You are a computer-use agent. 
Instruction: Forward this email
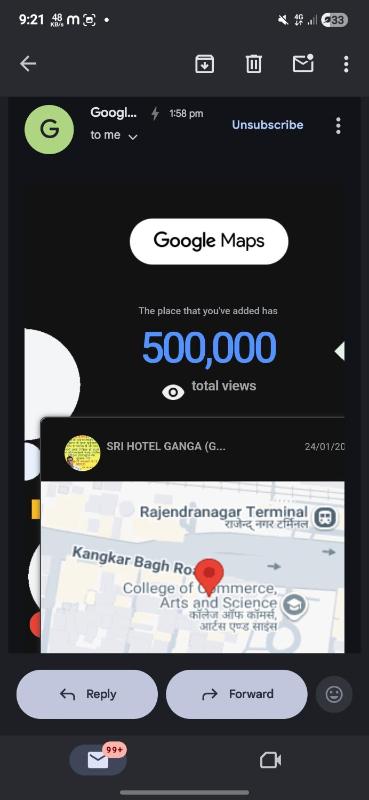(237, 694)
